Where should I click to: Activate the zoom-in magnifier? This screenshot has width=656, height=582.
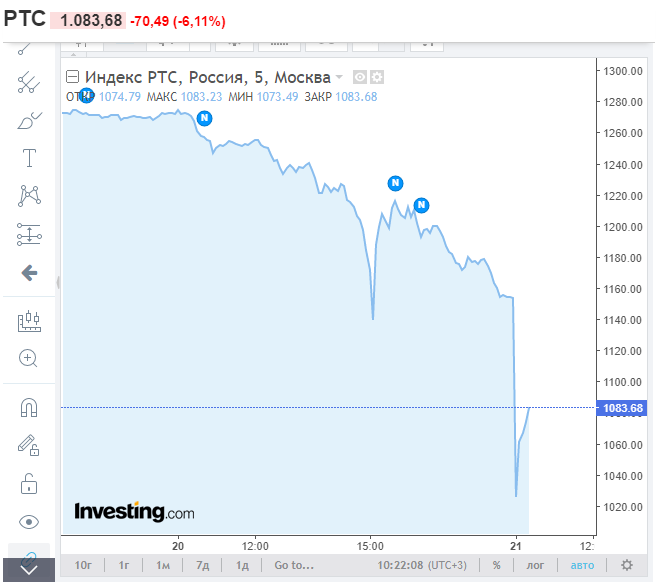tap(29, 358)
